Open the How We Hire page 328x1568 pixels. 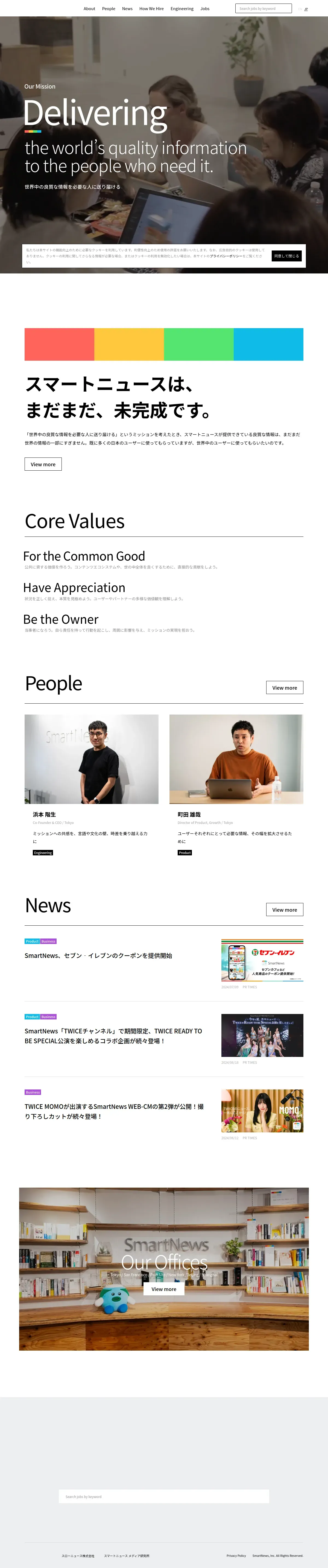[x=151, y=8]
